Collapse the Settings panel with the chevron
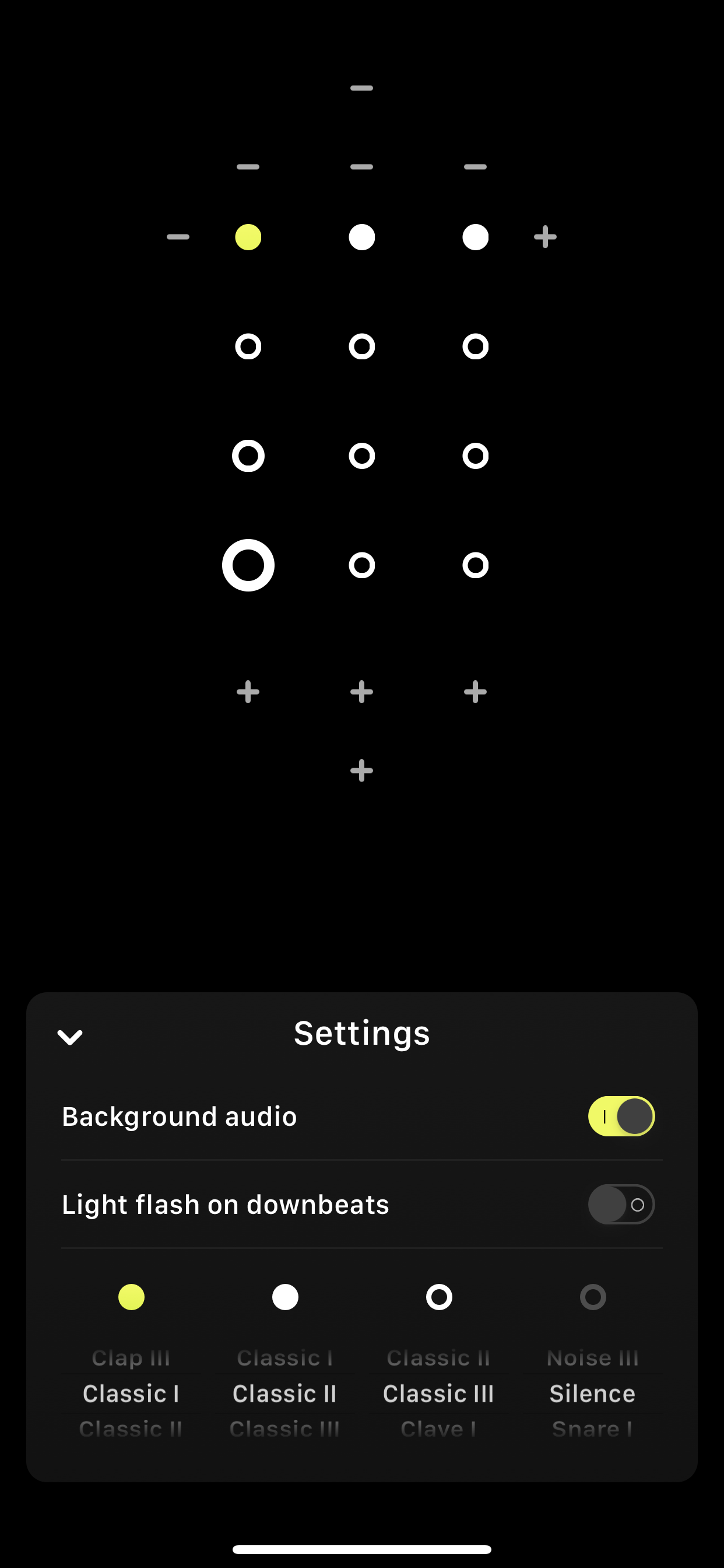 pos(70,1036)
